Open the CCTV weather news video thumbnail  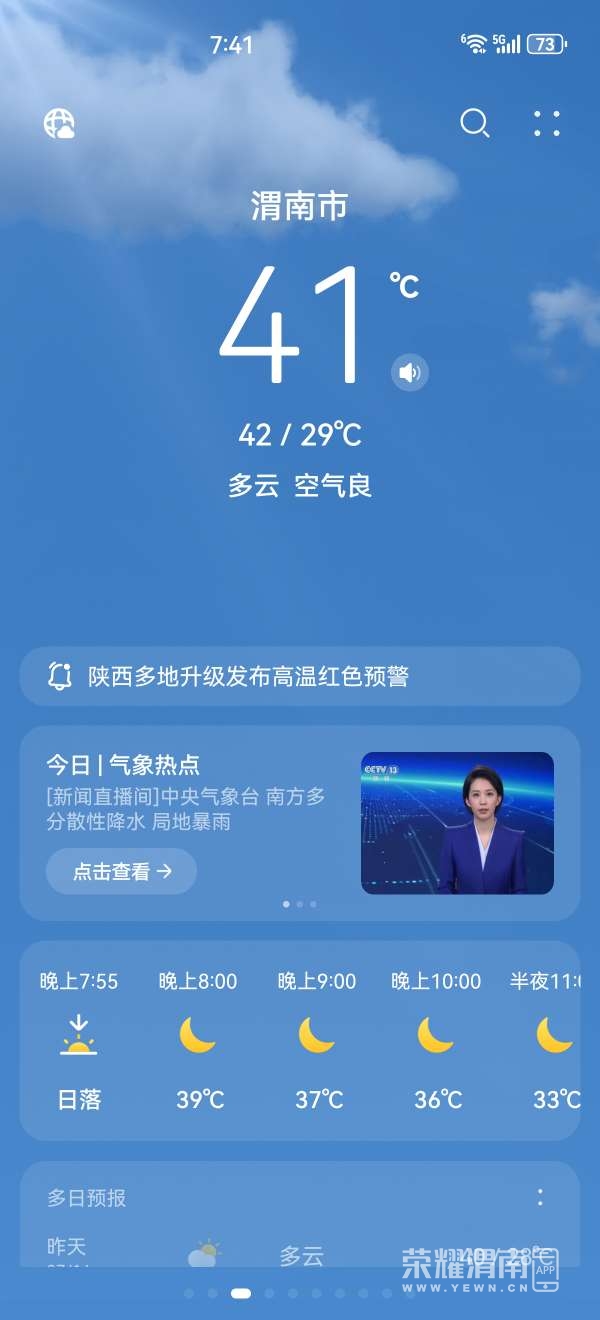coord(457,823)
